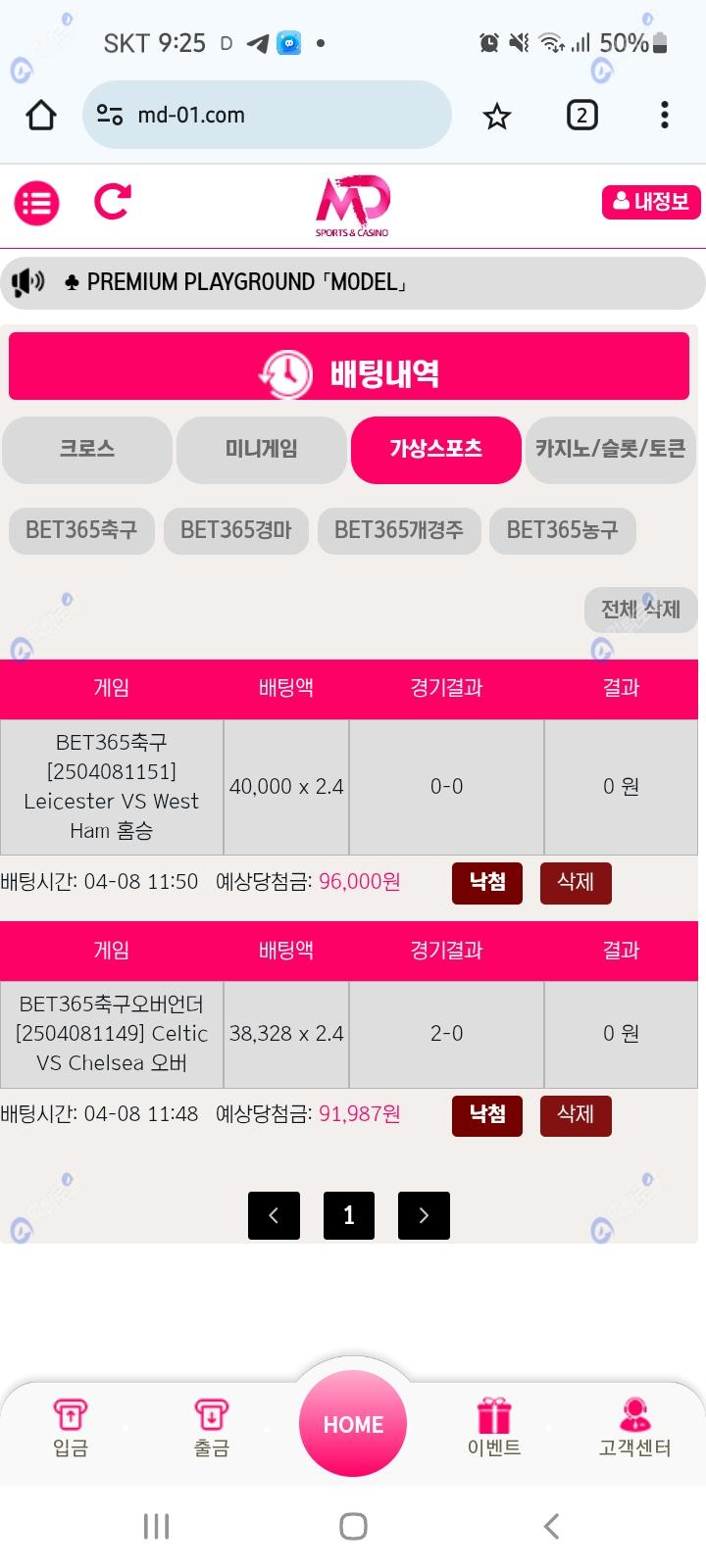
Task: Filter by BET365농구
Action: [563, 530]
